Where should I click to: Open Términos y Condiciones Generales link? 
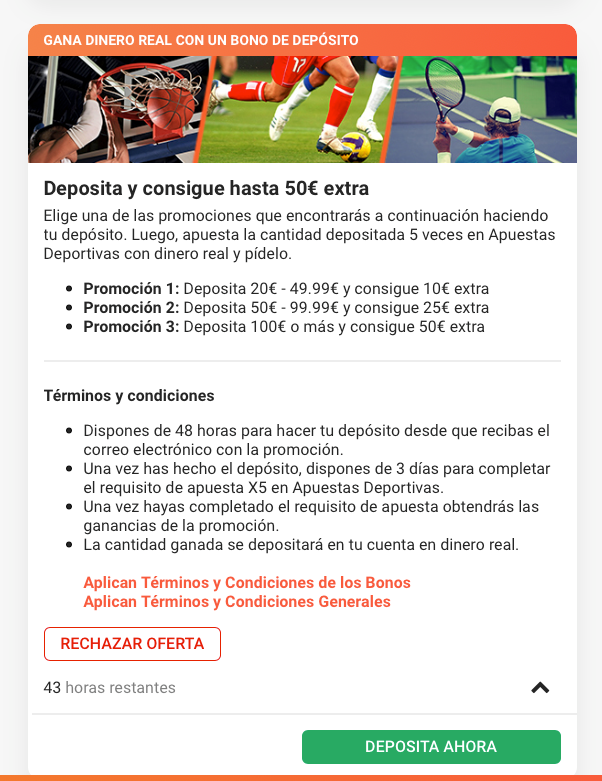(x=237, y=602)
